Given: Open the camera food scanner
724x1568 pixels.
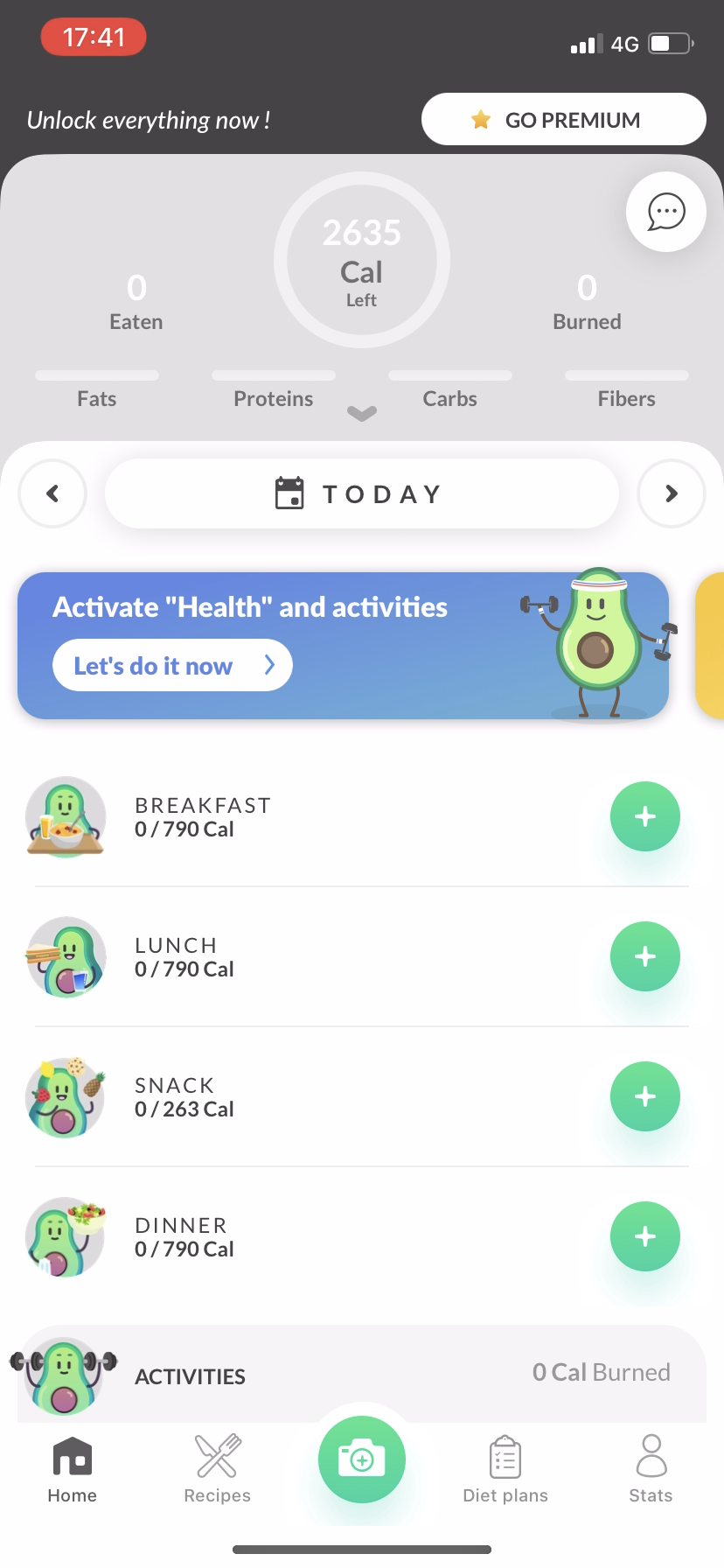Looking at the screenshot, I should pos(361,1459).
